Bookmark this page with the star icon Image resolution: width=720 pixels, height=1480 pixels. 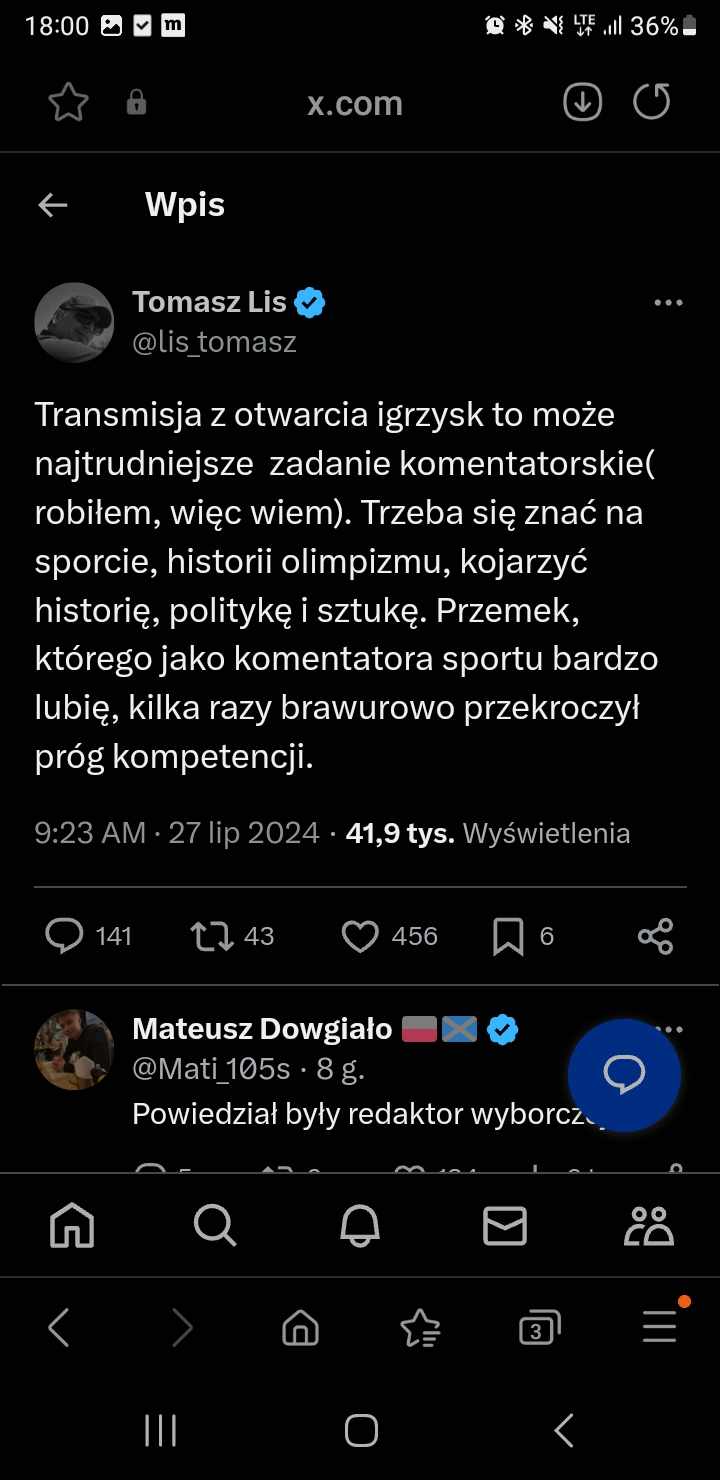coord(69,103)
